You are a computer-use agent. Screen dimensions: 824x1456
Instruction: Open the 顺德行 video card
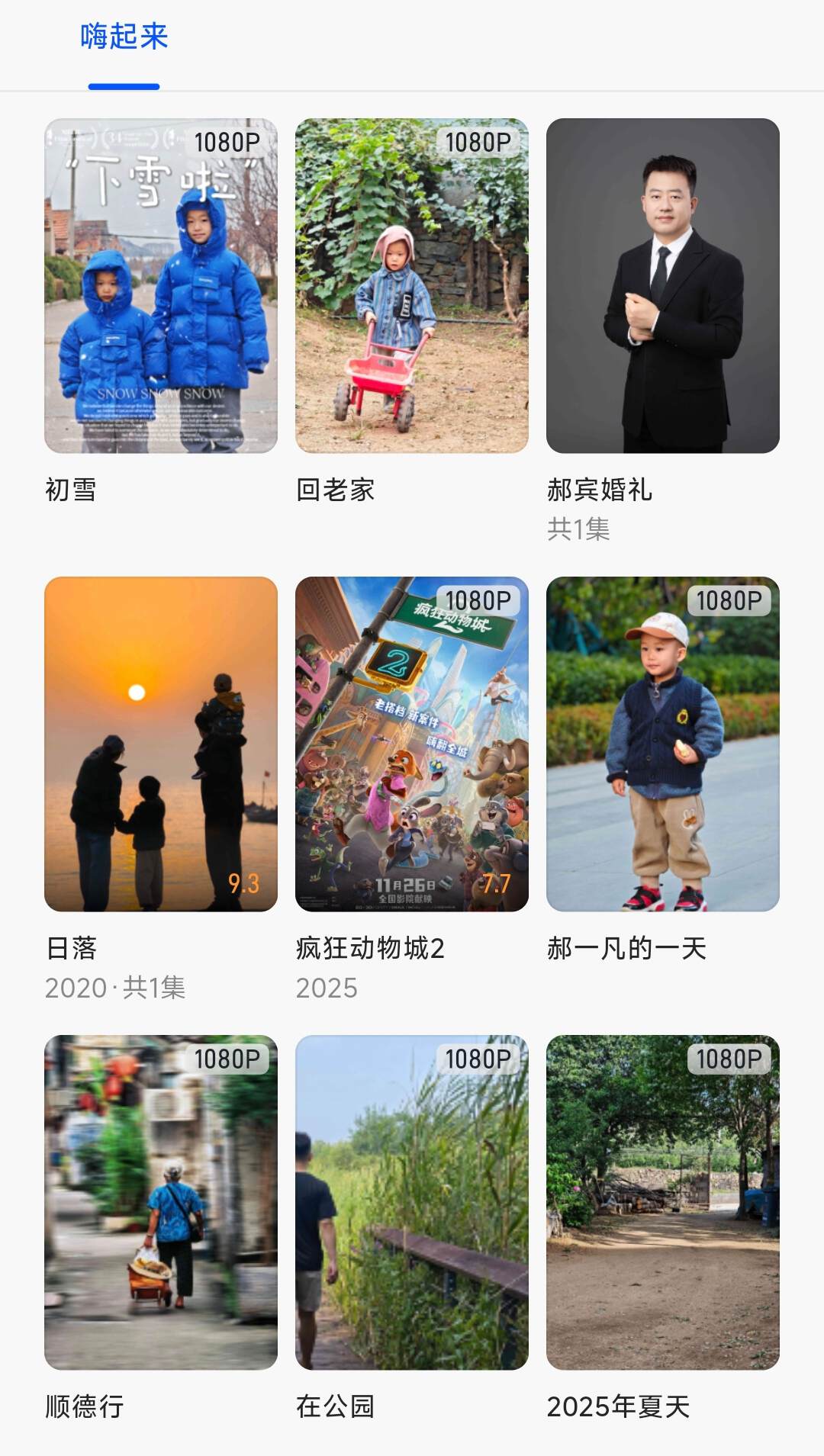(161, 1202)
